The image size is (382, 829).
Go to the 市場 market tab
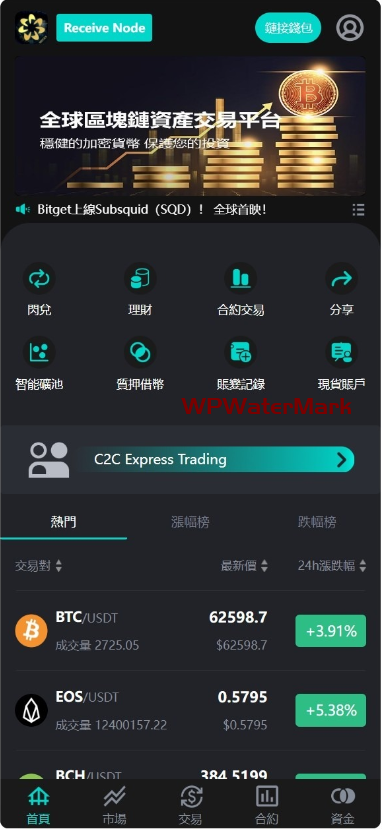pyautogui.click(x=114, y=806)
